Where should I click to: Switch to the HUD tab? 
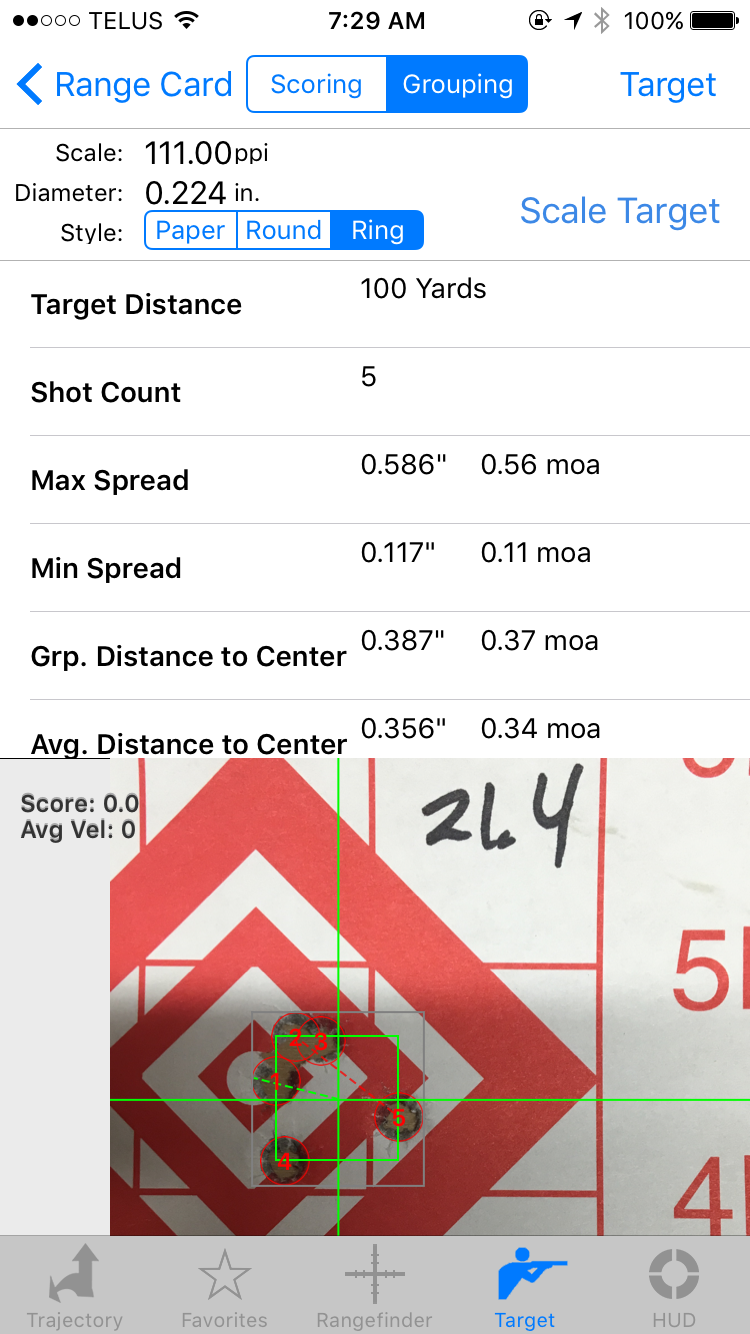tap(675, 1286)
